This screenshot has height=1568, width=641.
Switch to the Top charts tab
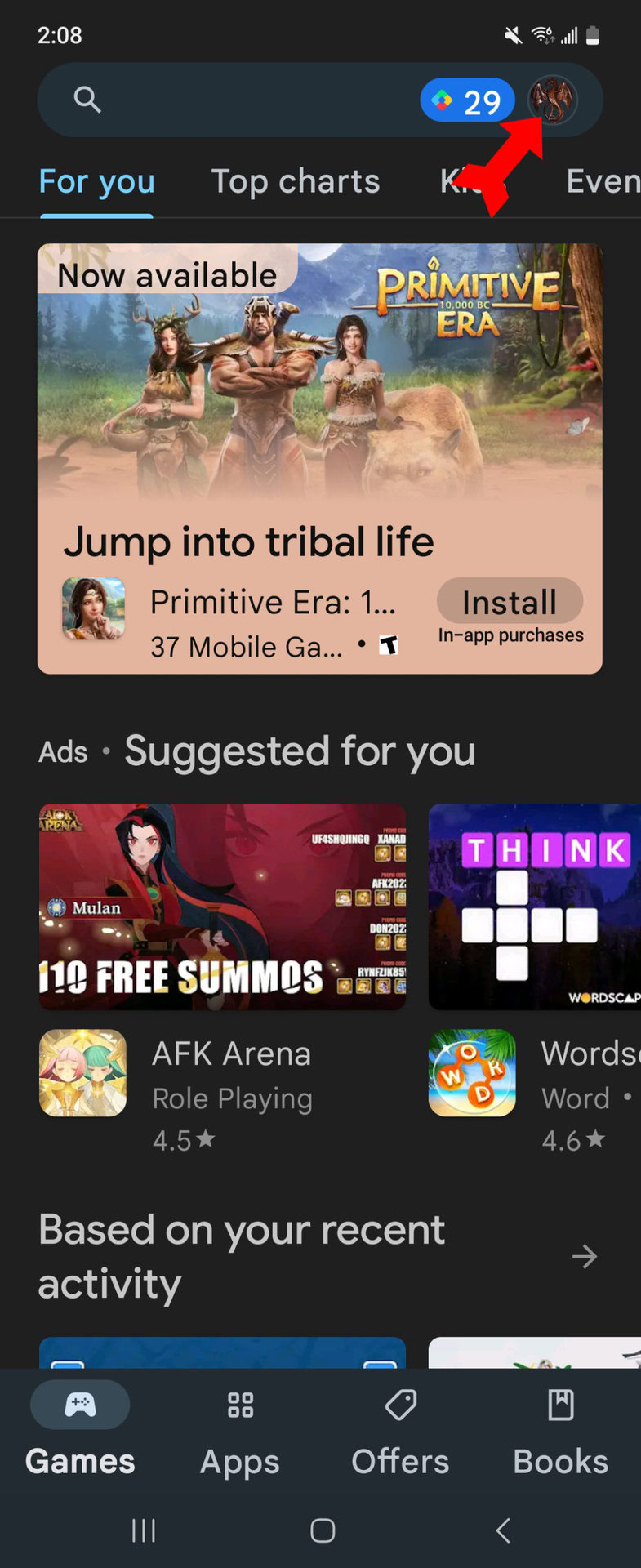pyautogui.click(x=296, y=182)
